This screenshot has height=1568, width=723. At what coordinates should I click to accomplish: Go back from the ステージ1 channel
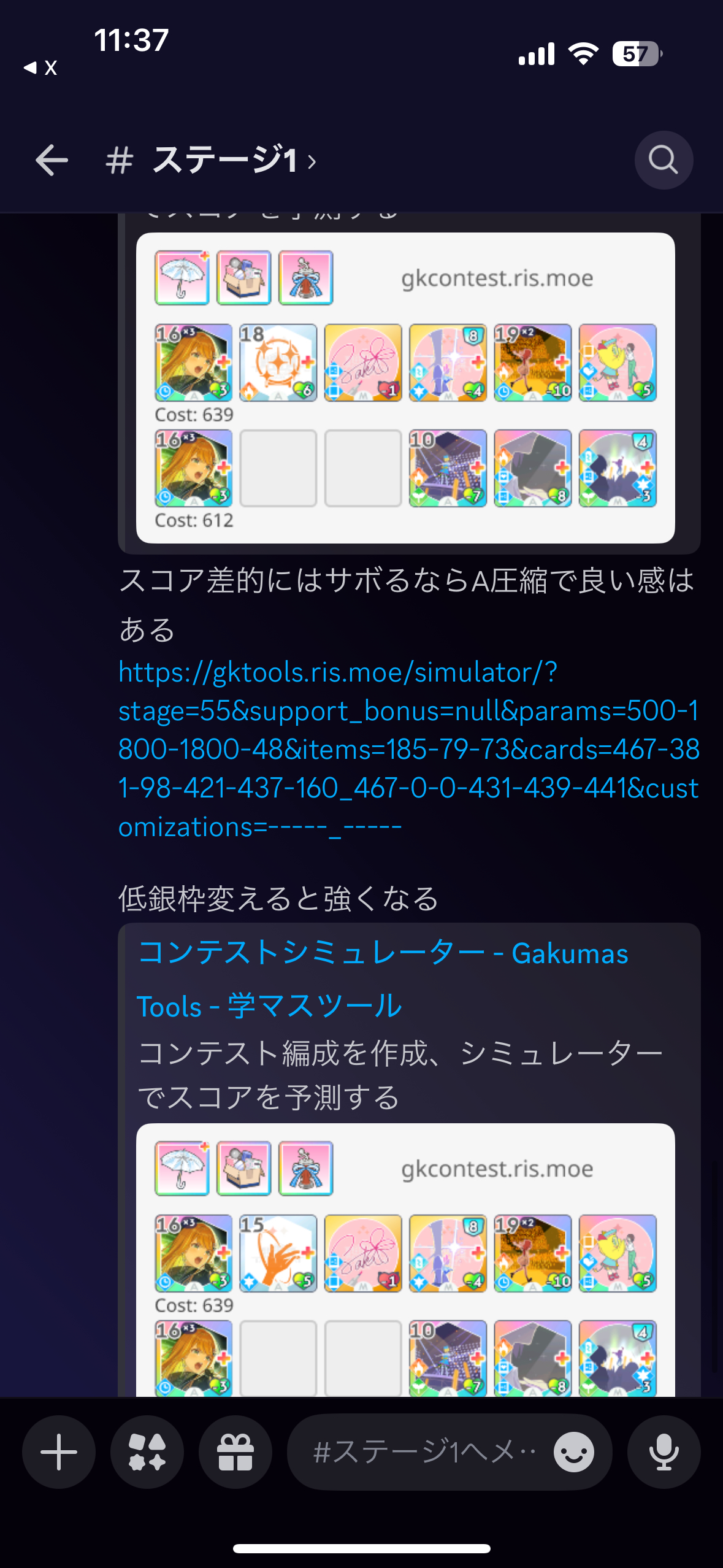coord(52,160)
